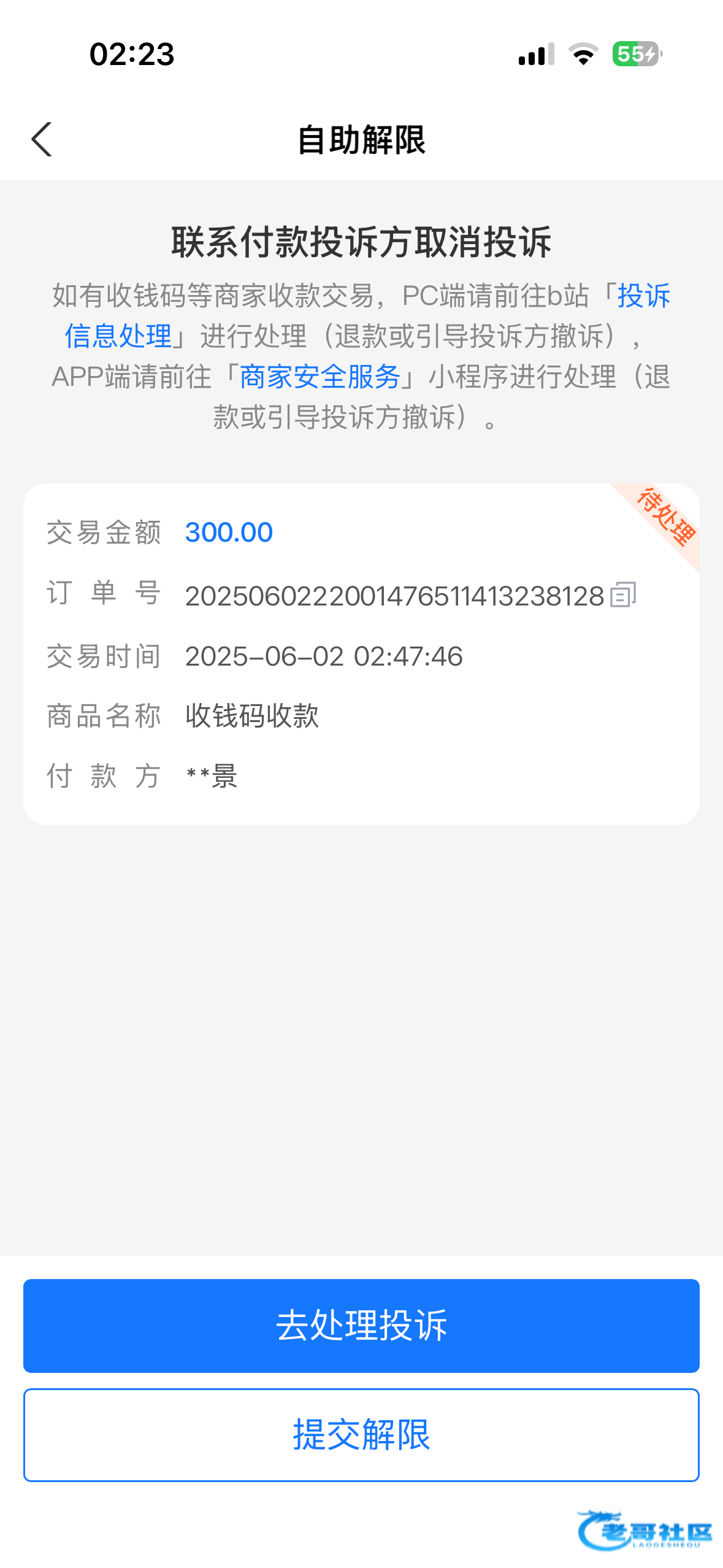Go back using the top-left arrow
This screenshot has width=723, height=1568.
click(x=42, y=140)
